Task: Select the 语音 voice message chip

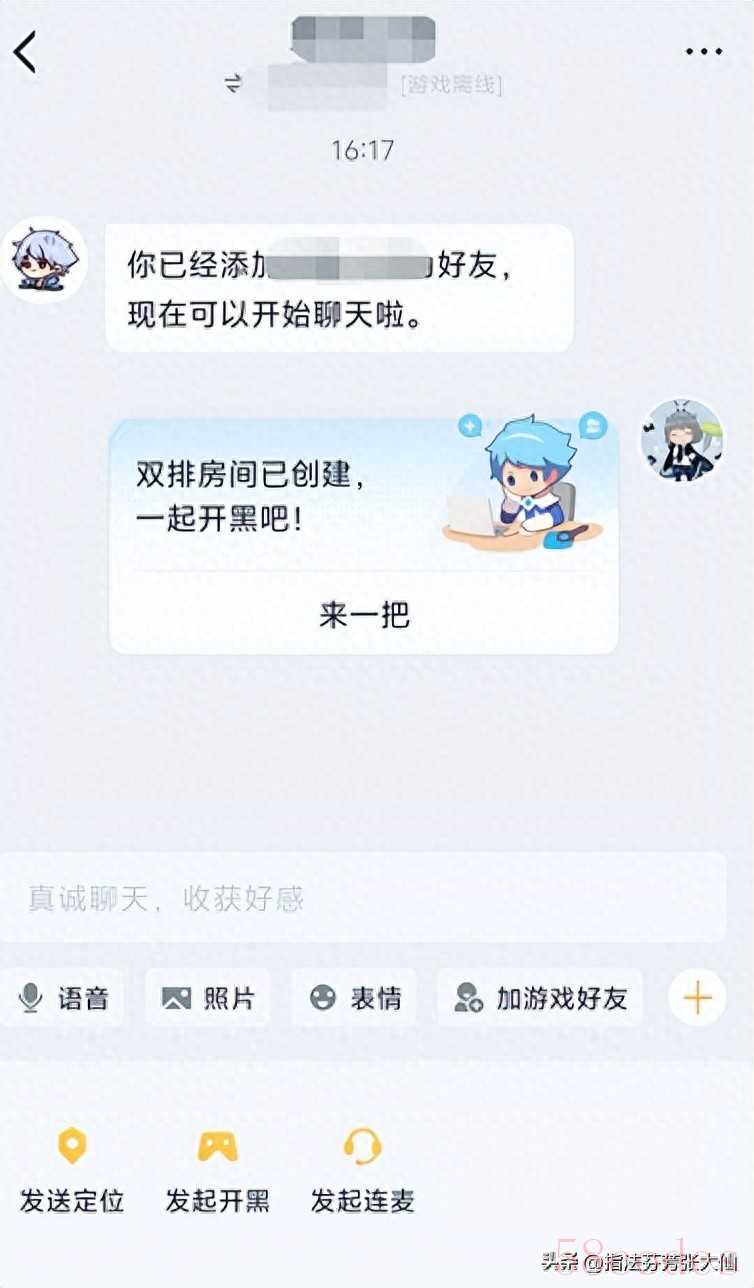Action: click(64, 997)
